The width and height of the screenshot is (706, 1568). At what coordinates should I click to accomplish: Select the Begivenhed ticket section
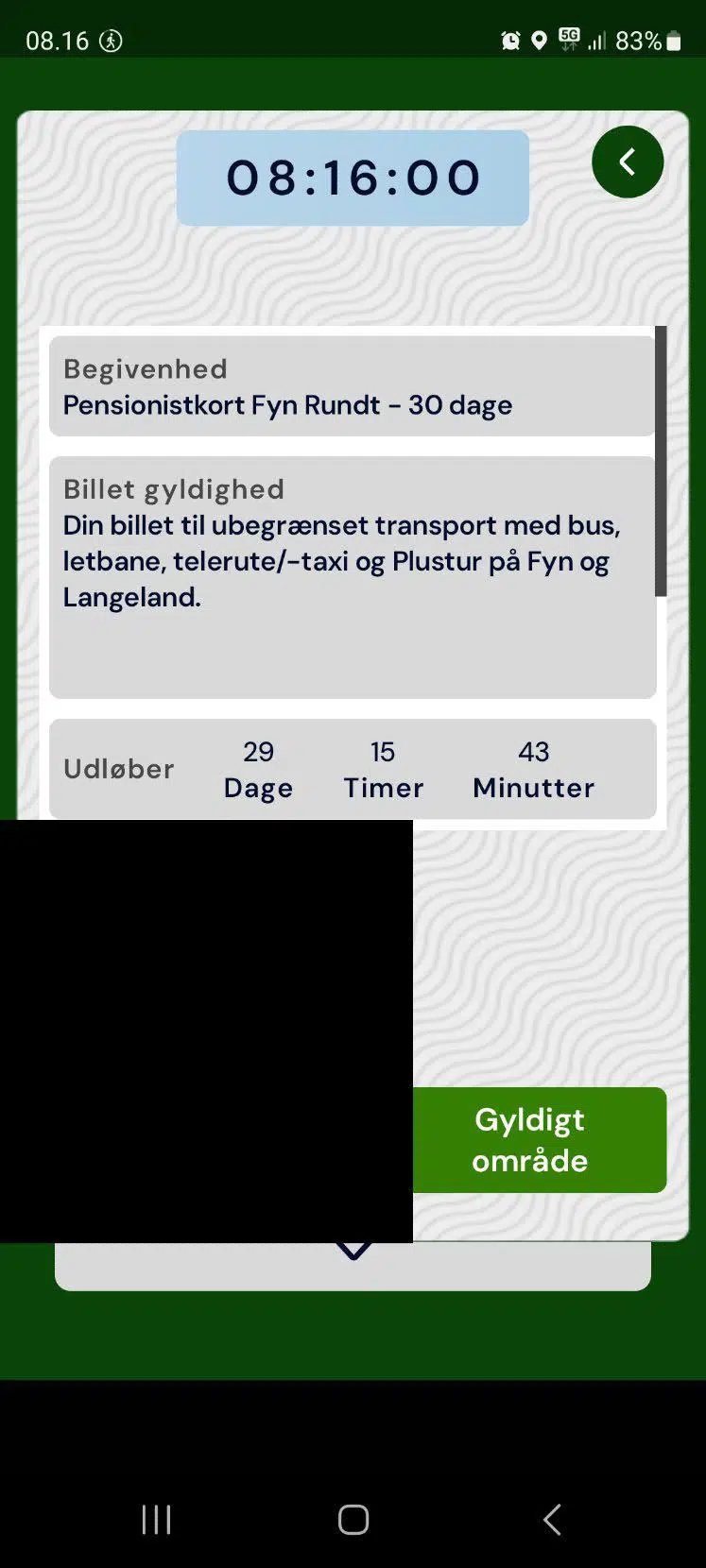tap(352, 385)
